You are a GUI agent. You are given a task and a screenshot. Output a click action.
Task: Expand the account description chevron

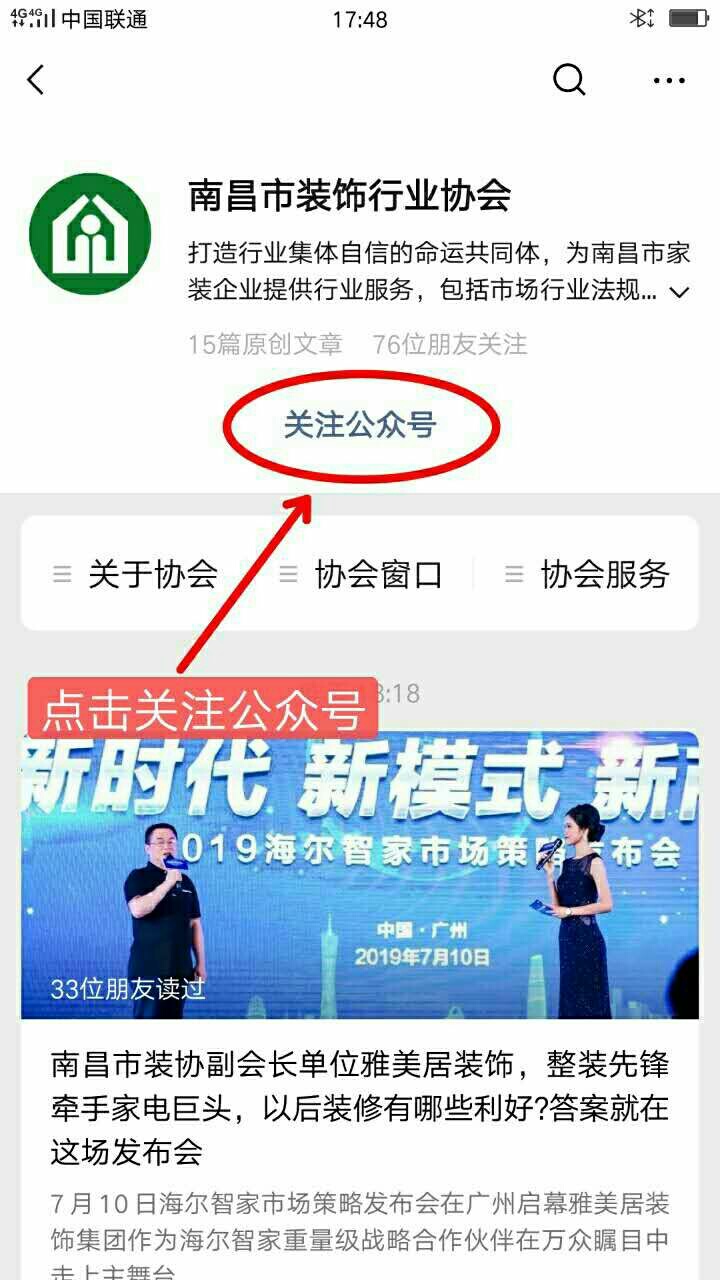coord(680,292)
